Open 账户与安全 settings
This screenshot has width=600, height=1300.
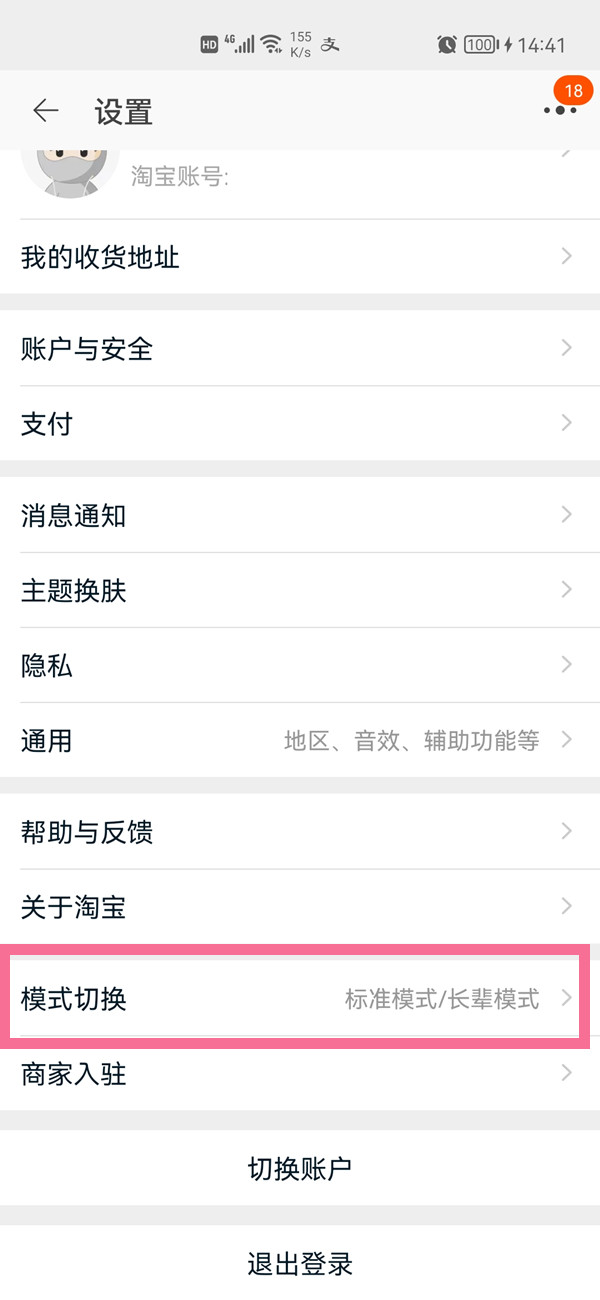pos(300,348)
